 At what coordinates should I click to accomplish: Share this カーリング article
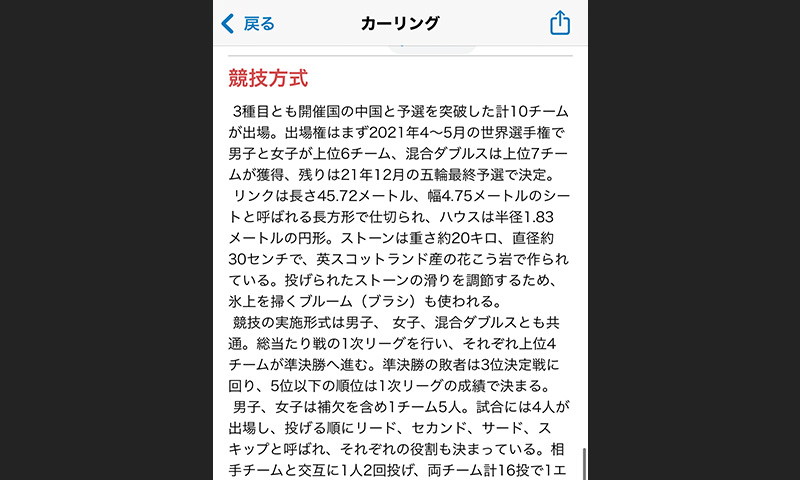coord(560,22)
